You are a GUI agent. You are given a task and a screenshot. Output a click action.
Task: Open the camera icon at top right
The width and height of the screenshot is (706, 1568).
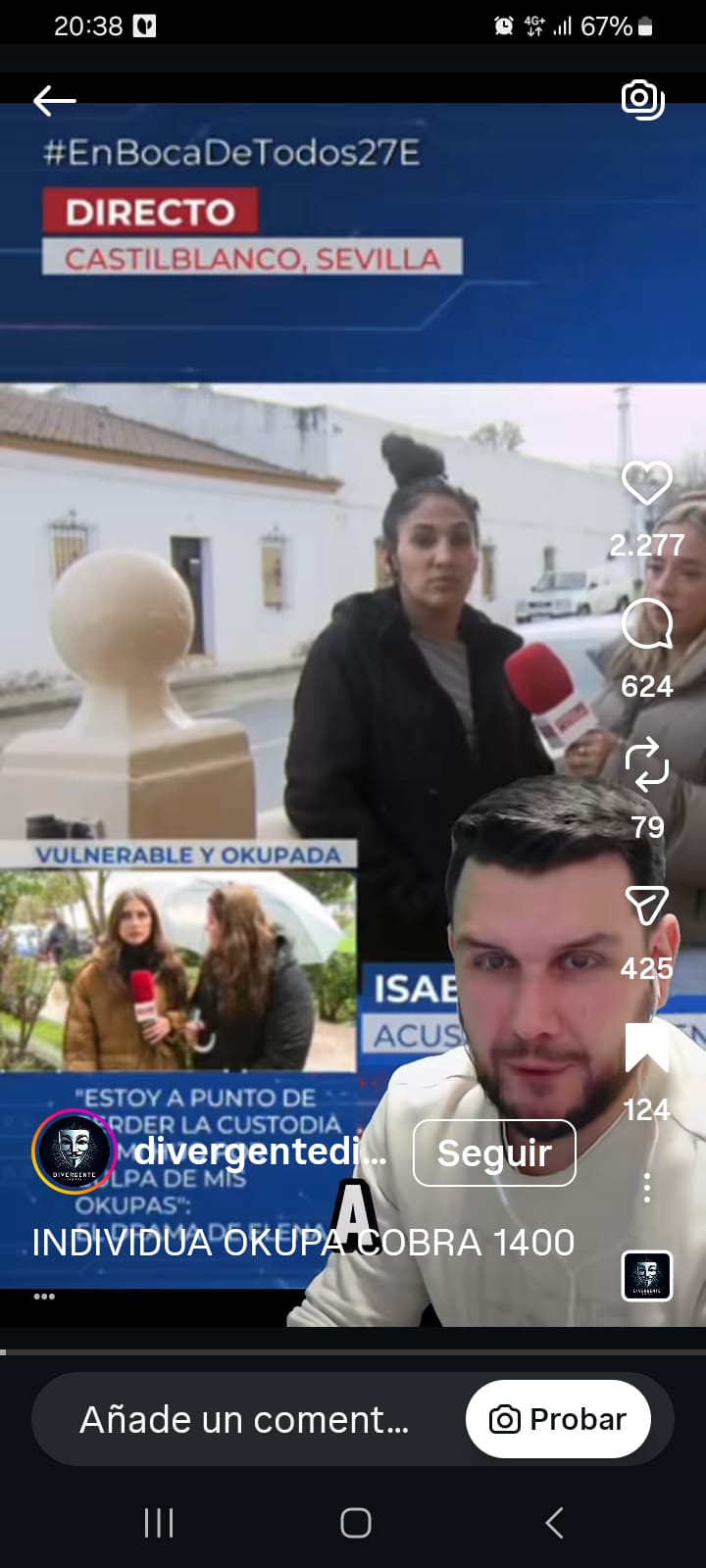point(643,99)
